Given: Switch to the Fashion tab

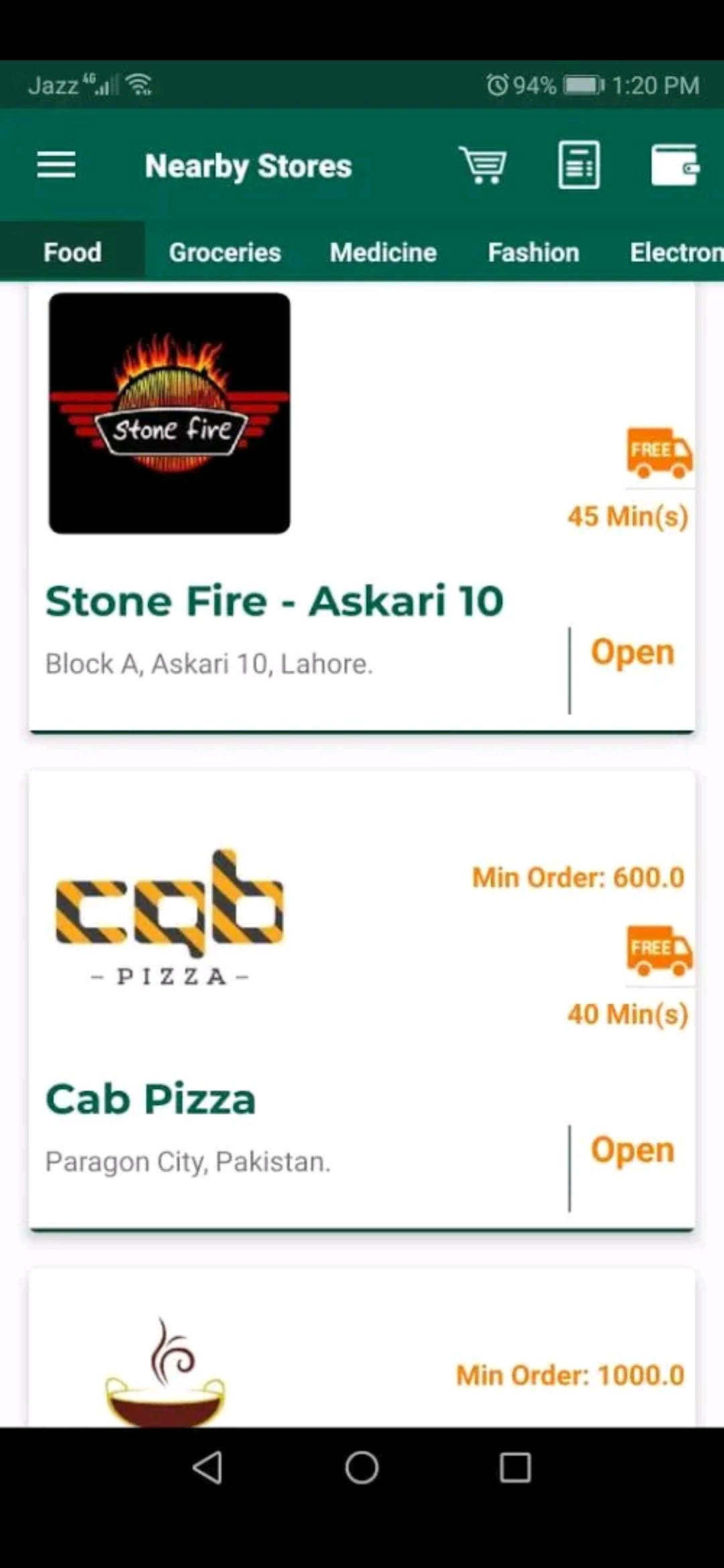Looking at the screenshot, I should pyautogui.click(x=534, y=252).
